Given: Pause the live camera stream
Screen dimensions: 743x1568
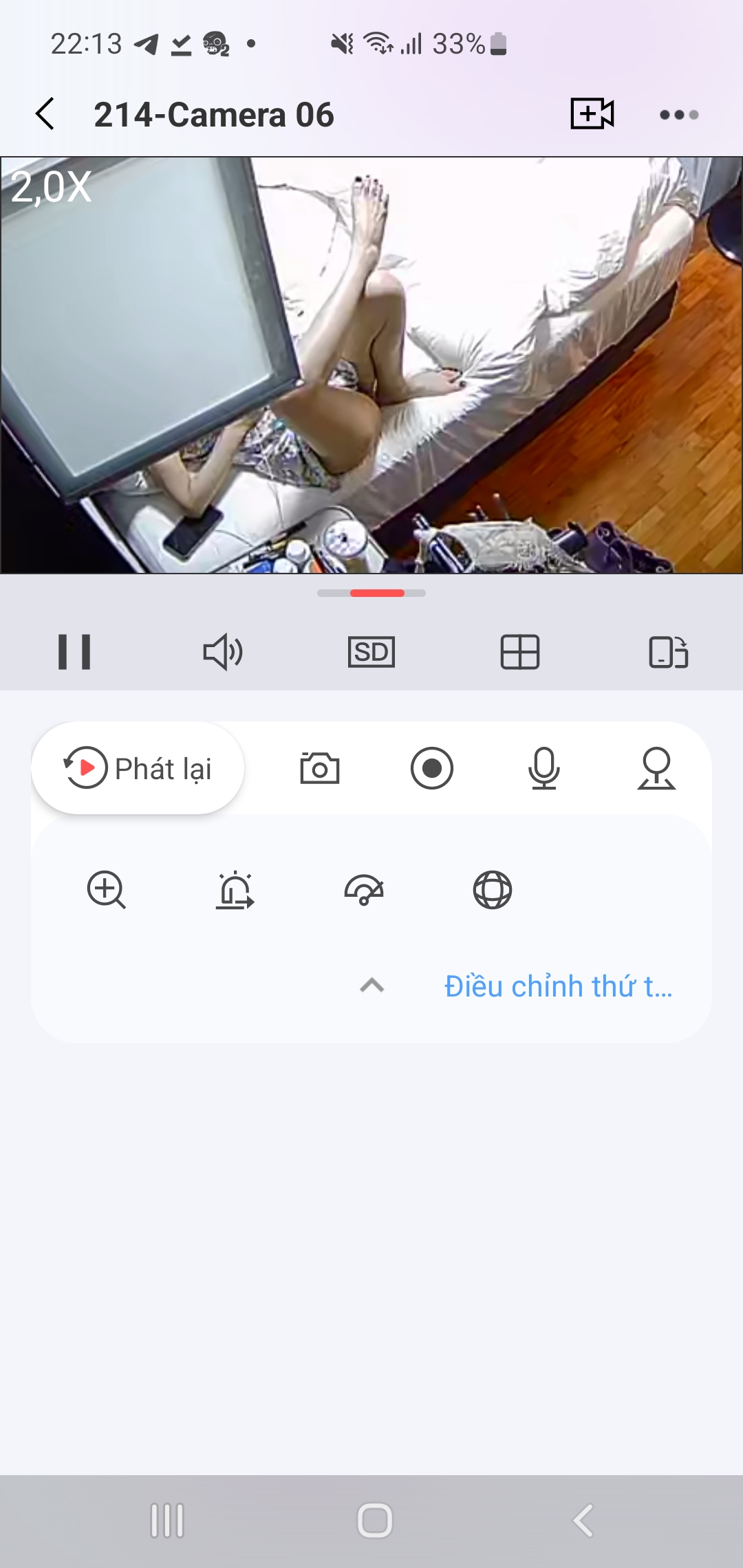Looking at the screenshot, I should coord(76,652).
